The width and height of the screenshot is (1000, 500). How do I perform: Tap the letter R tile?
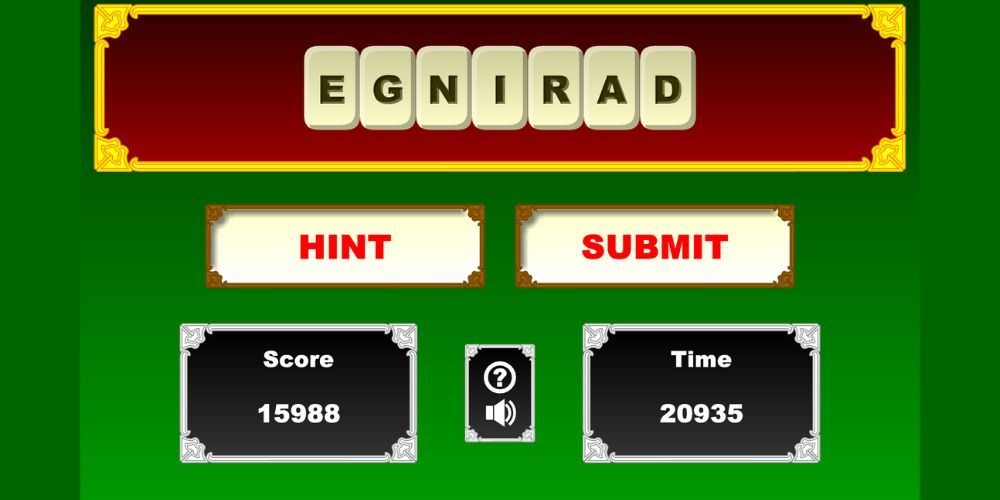556,89
